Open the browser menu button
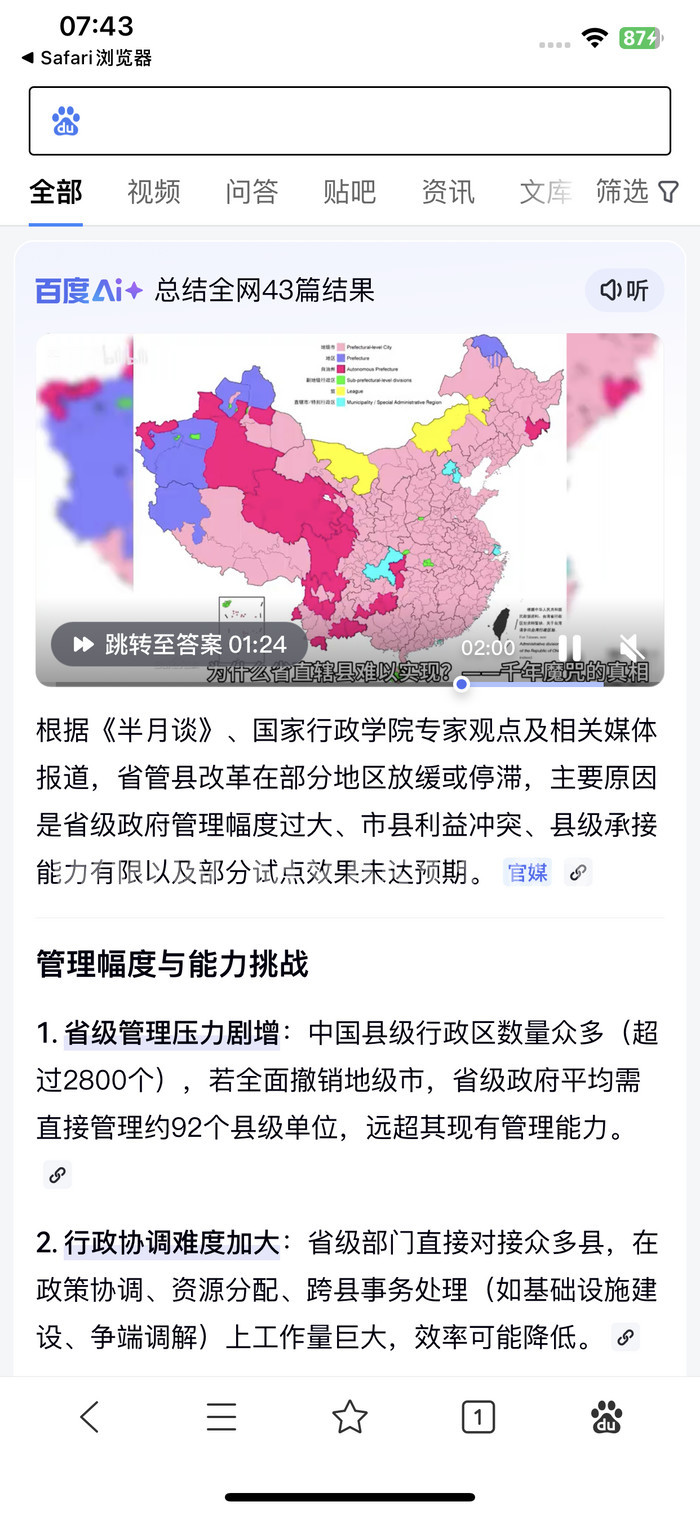The image size is (700, 1515). coord(221,1416)
